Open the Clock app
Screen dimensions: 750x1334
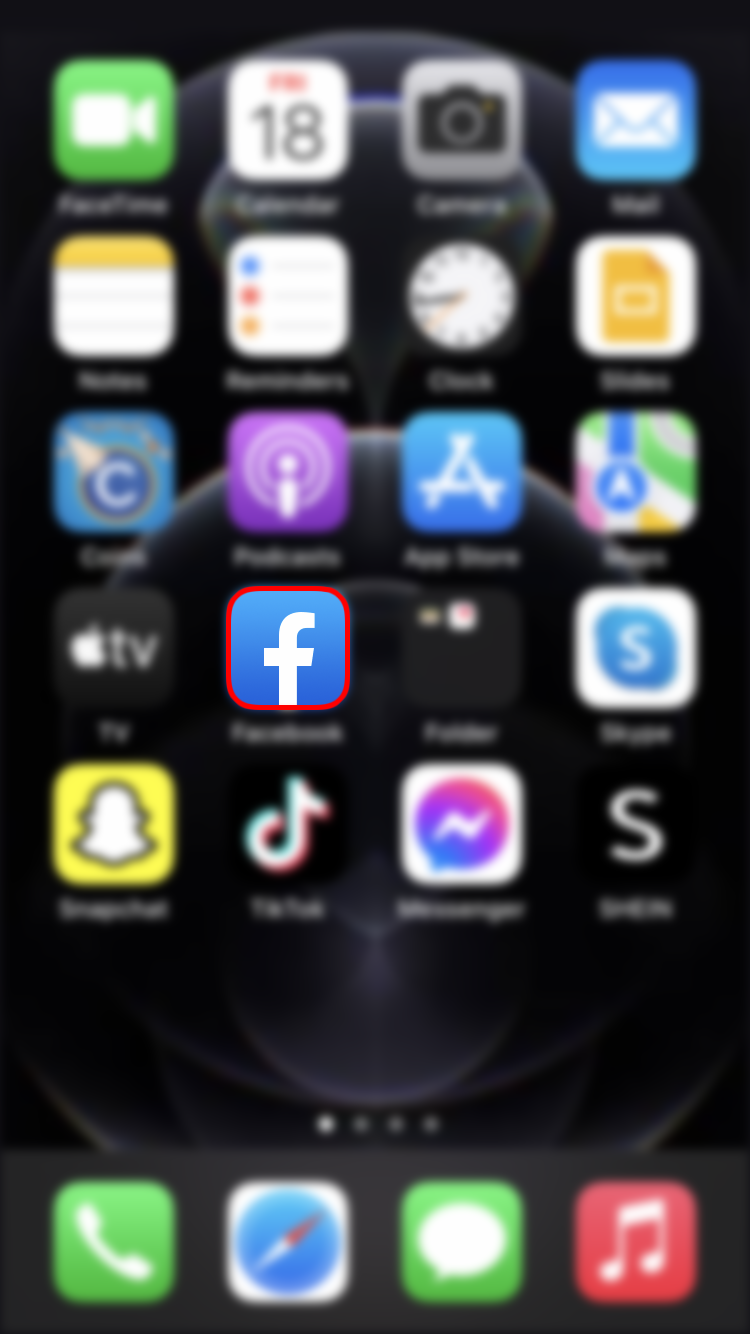461,296
